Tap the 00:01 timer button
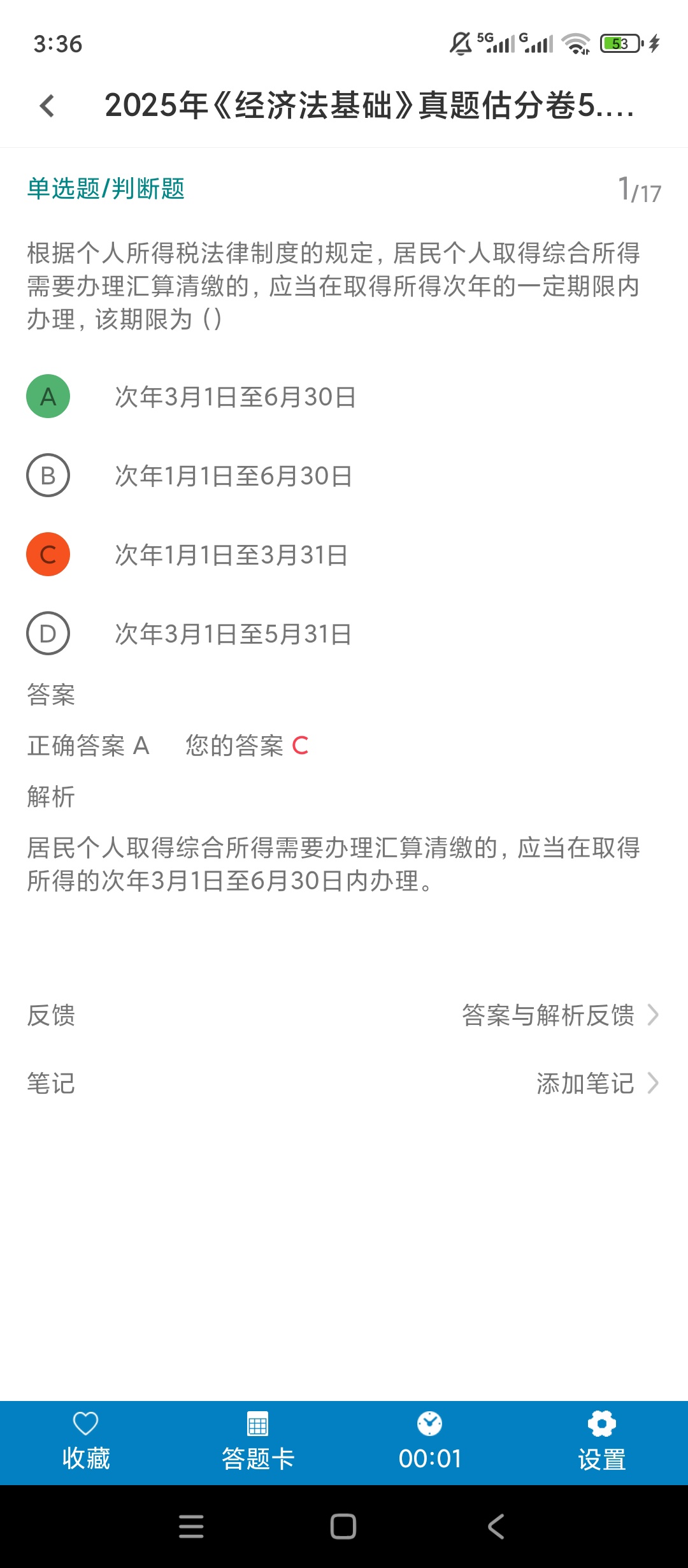The image size is (688, 1568). (x=430, y=1443)
